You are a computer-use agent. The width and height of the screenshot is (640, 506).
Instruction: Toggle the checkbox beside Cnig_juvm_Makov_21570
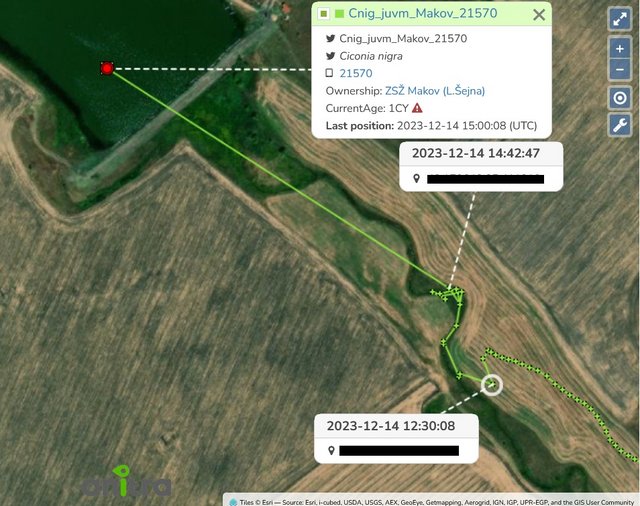click(324, 14)
